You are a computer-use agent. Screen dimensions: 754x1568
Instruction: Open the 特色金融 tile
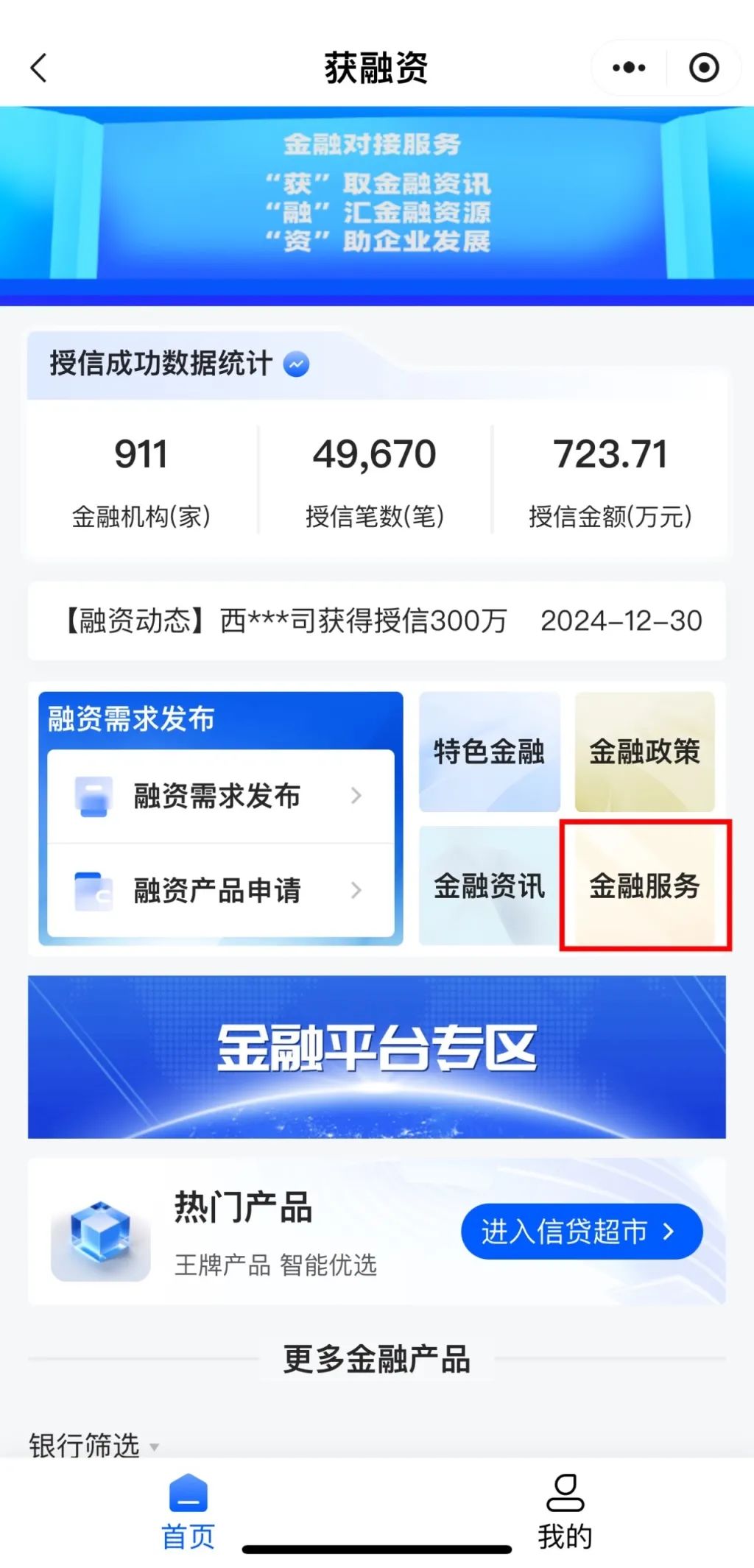[x=489, y=752]
